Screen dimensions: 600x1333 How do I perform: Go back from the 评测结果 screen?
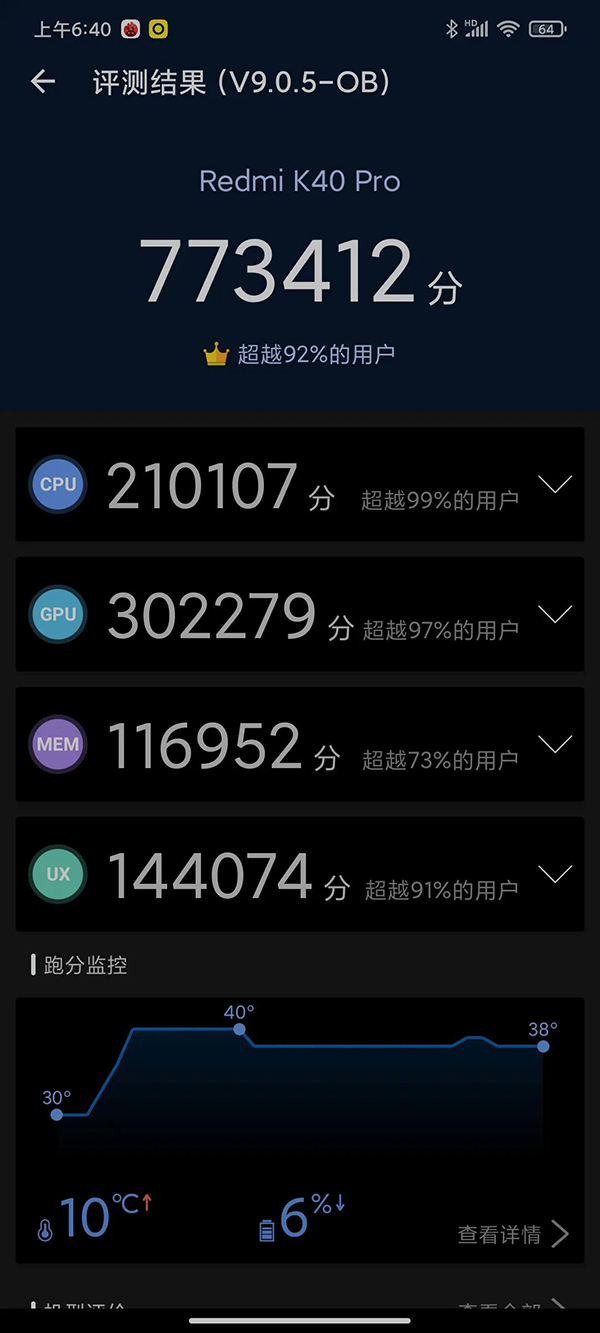pyautogui.click(x=43, y=82)
